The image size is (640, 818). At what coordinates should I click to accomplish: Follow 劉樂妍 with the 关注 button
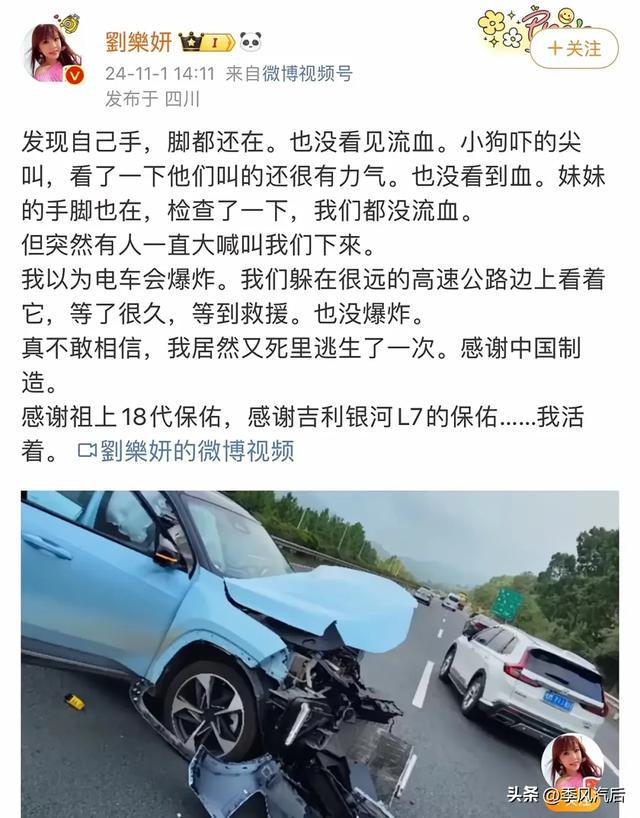[x=574, y=48]
